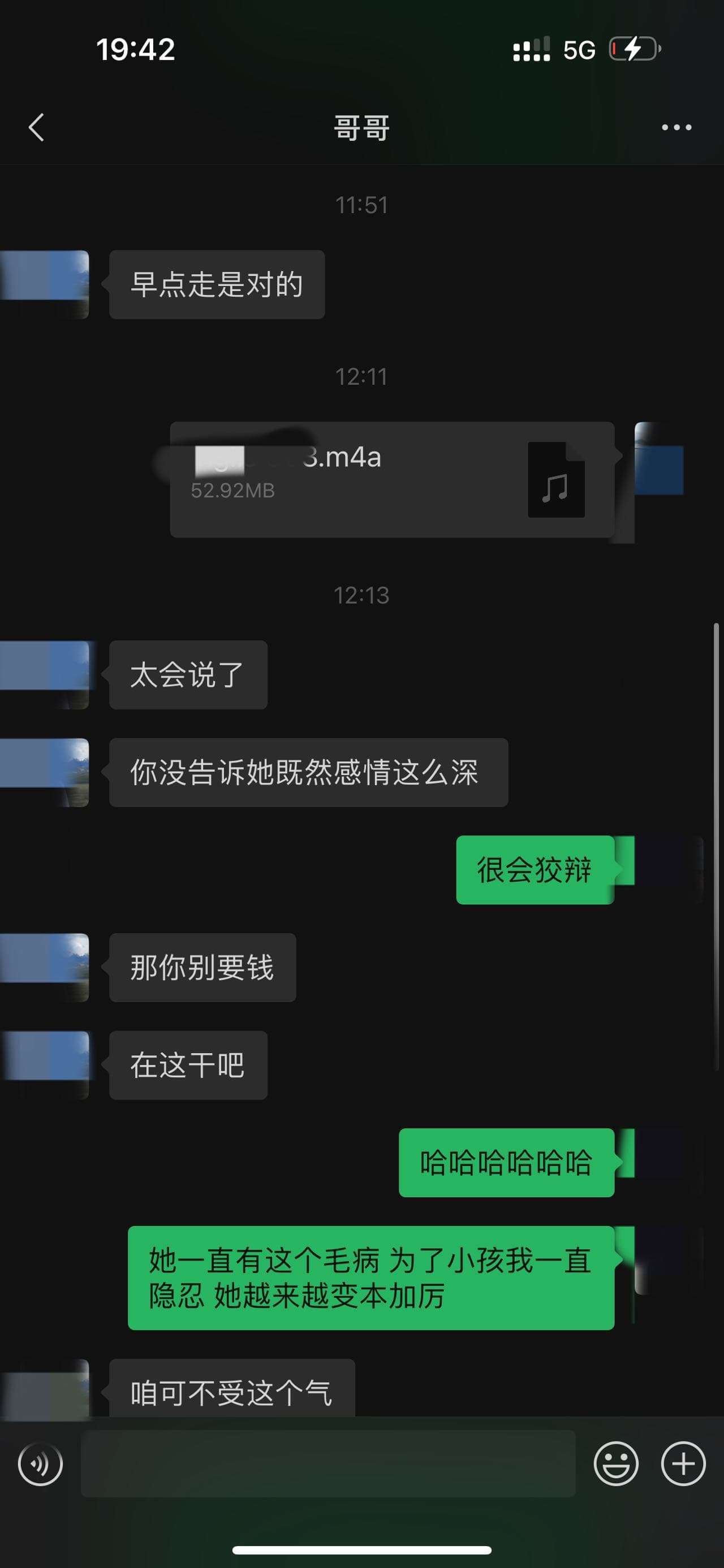The height and width of the screenshot is (1568, 724).
Task: Switch to voice message input
Action: click(x=40, y=1463)
